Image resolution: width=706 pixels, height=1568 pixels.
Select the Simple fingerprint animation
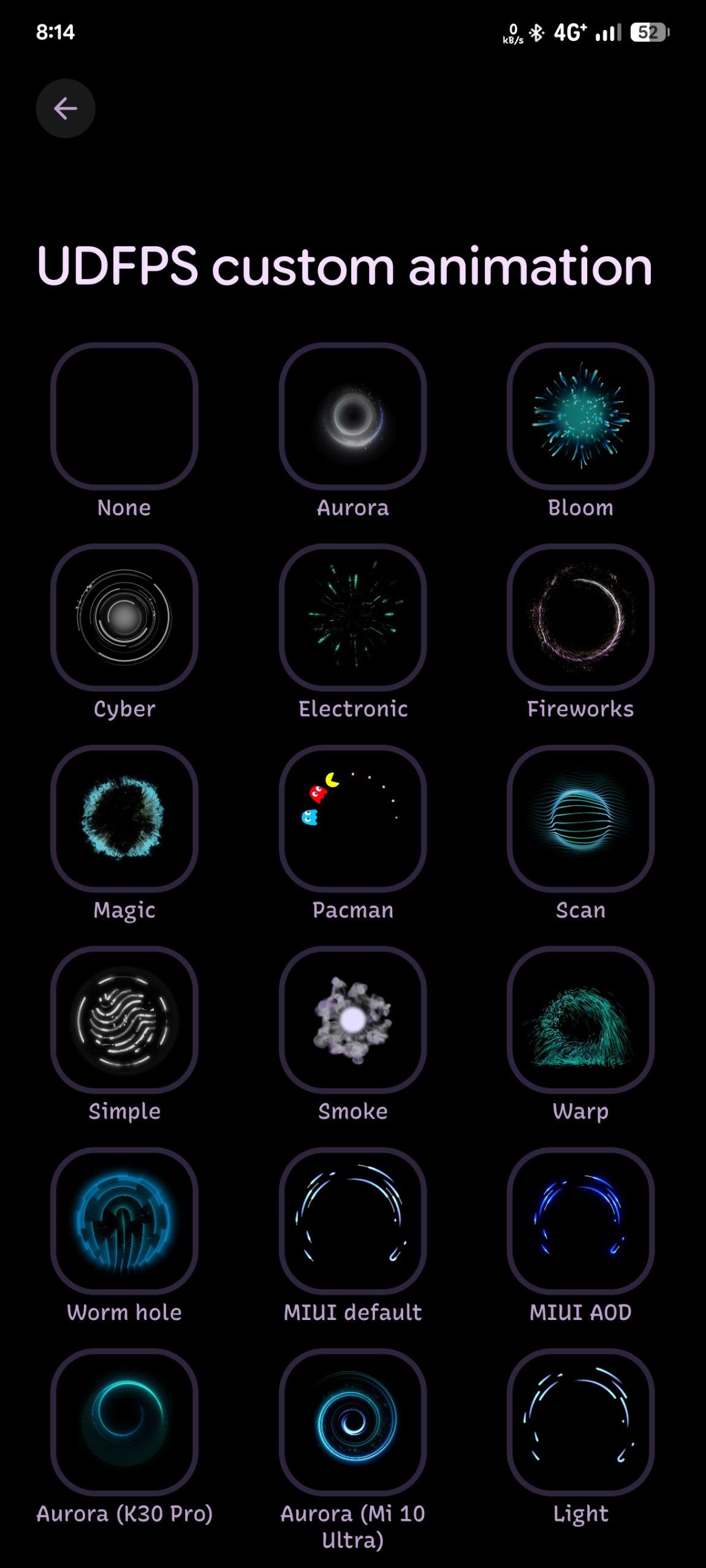(124, 1020)
